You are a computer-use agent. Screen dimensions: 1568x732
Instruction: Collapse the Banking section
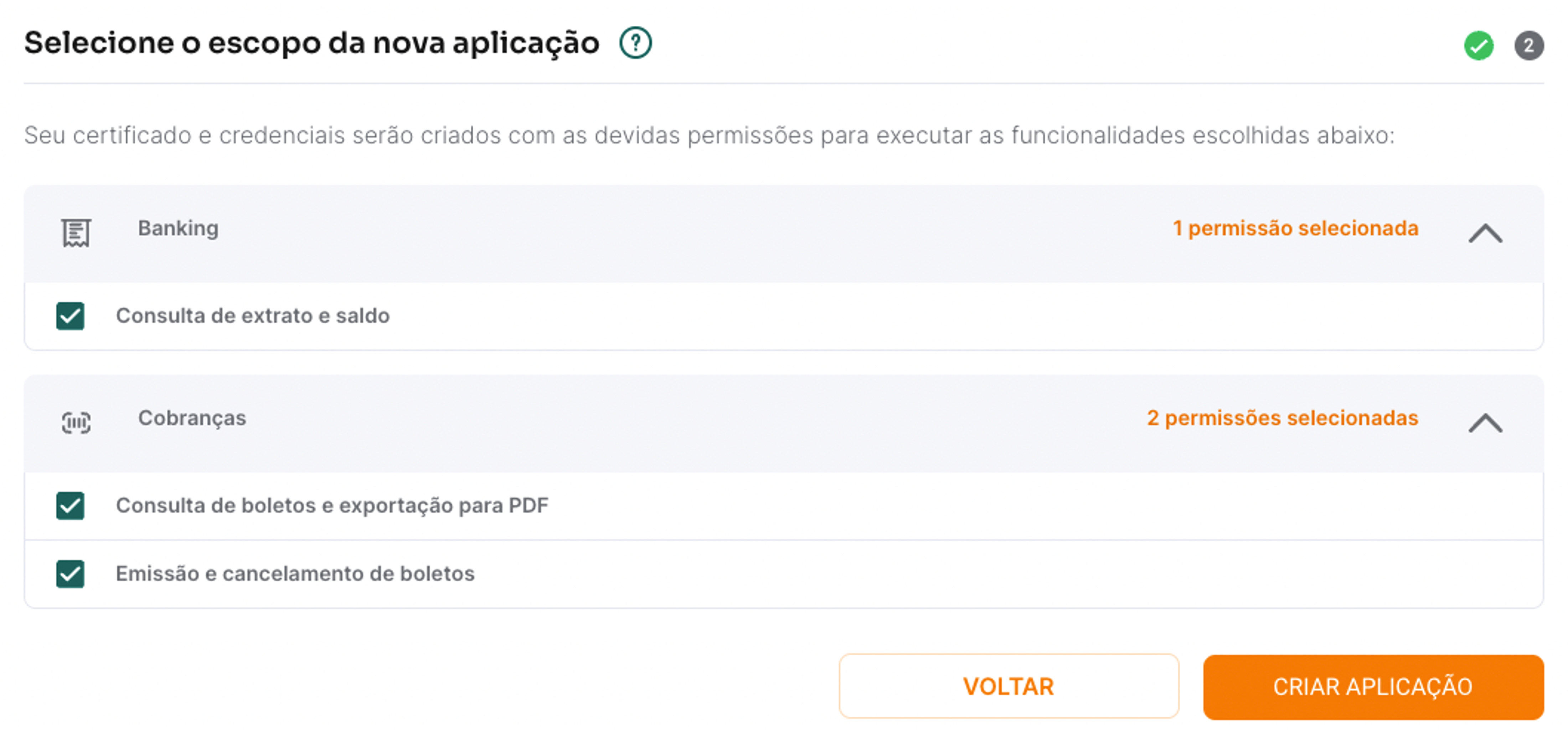coord(1485,232)
